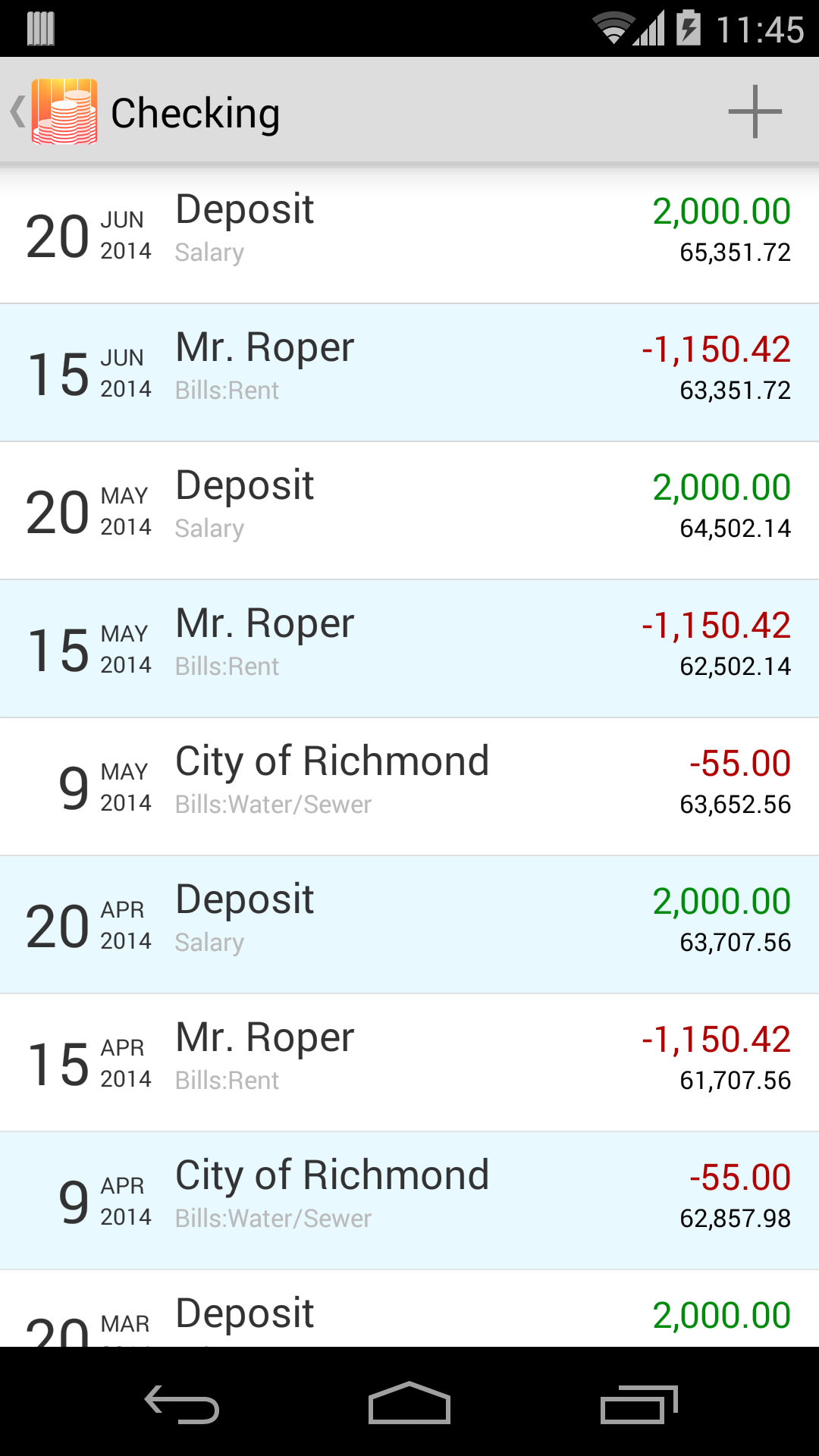The width and height of the screenshot is (819, 1456).
Task: Open the Checking account title
Action: coord(196,111)
